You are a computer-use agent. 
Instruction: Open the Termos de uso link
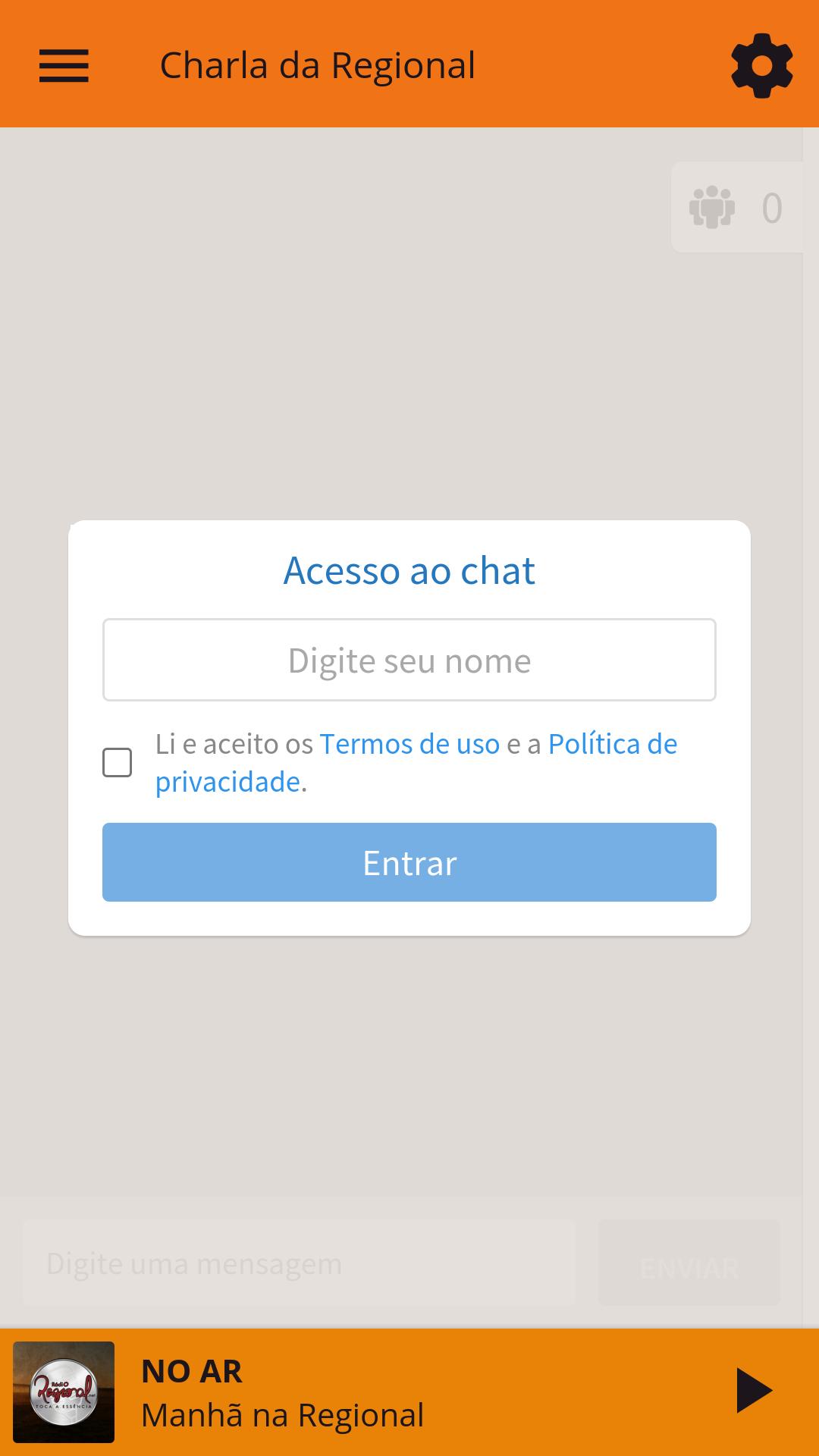[x=409, y=744]
